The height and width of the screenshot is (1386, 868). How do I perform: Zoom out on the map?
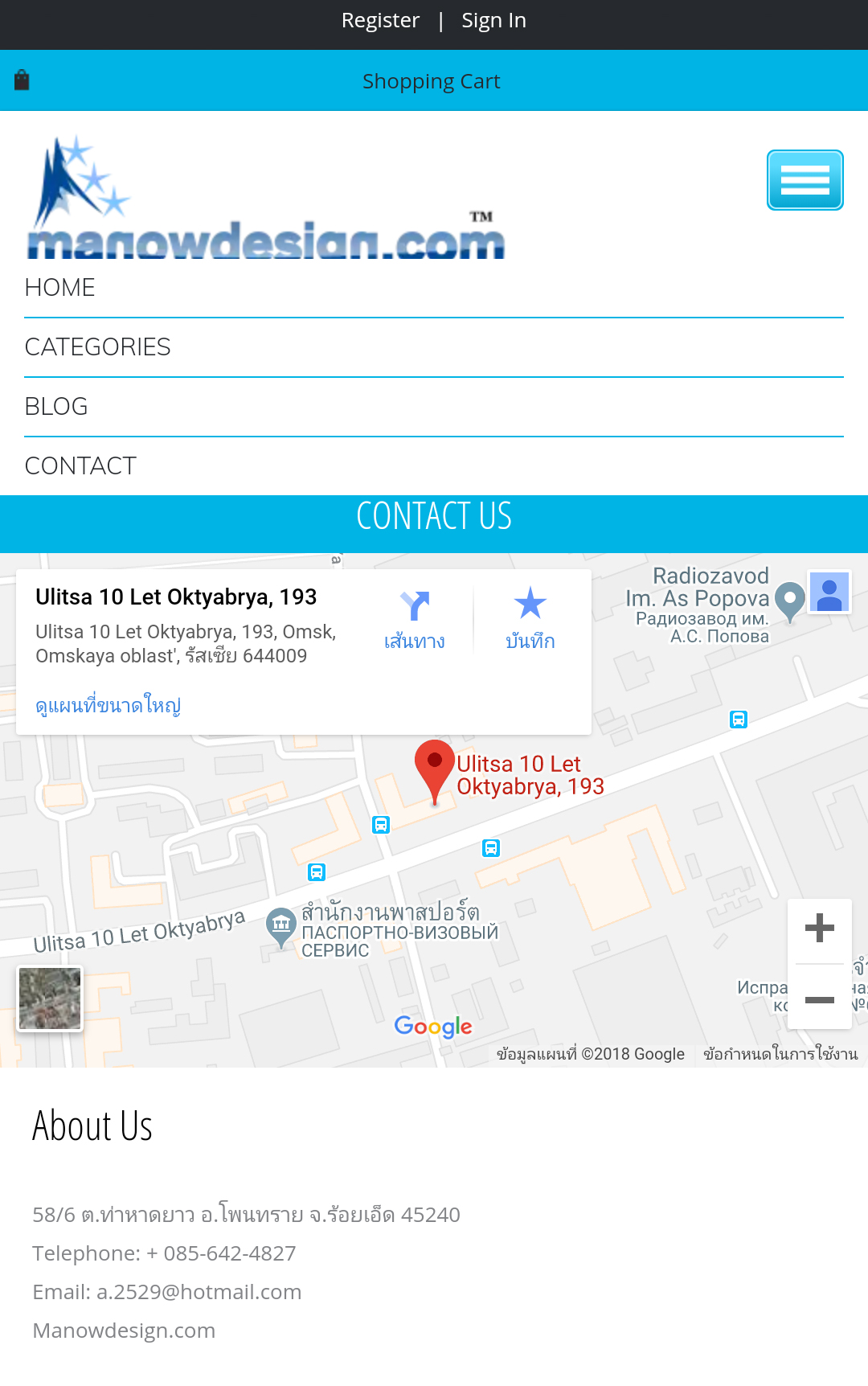[x=819, y=999]
